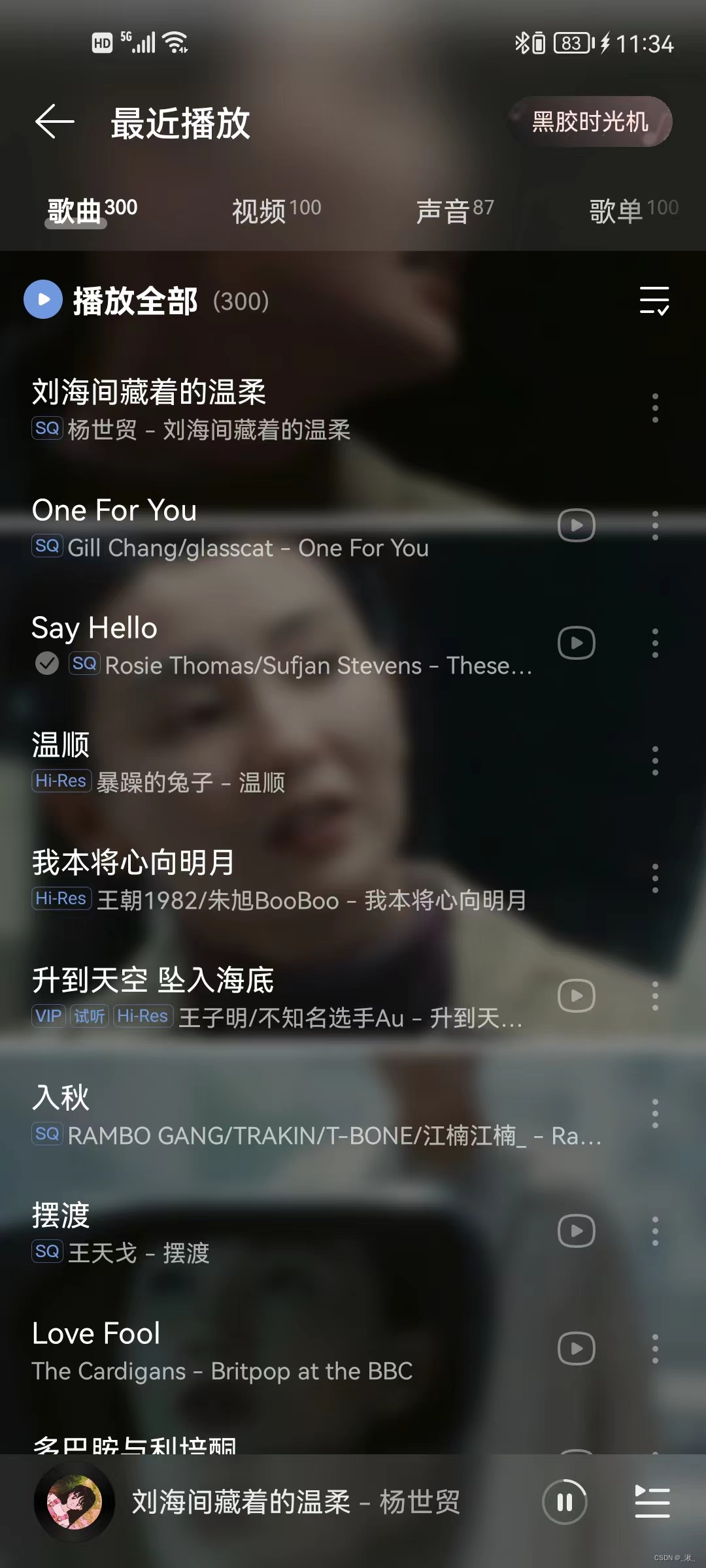
Task: Play the song 温顺
Action: coord(261,761)
